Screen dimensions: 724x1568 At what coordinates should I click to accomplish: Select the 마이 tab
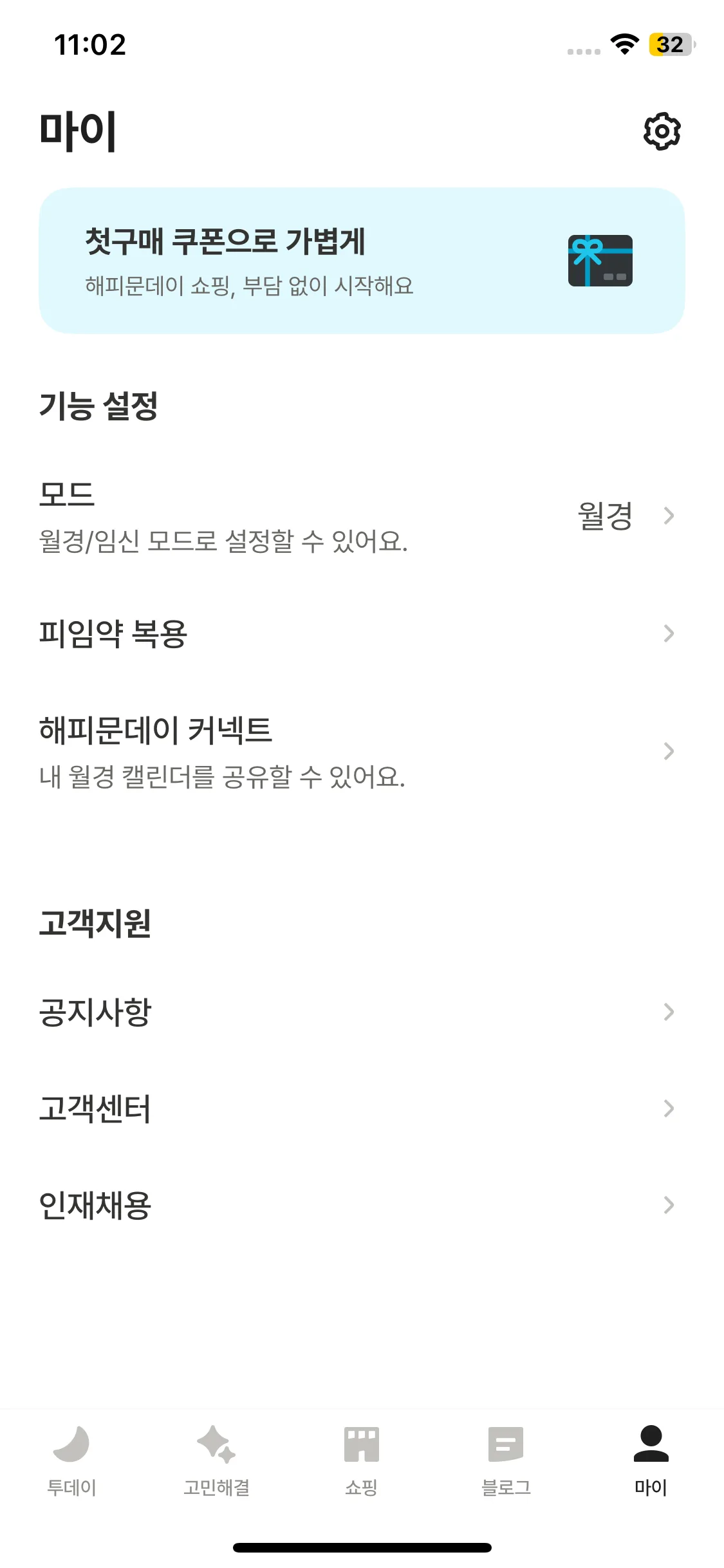coord(651,1460)
